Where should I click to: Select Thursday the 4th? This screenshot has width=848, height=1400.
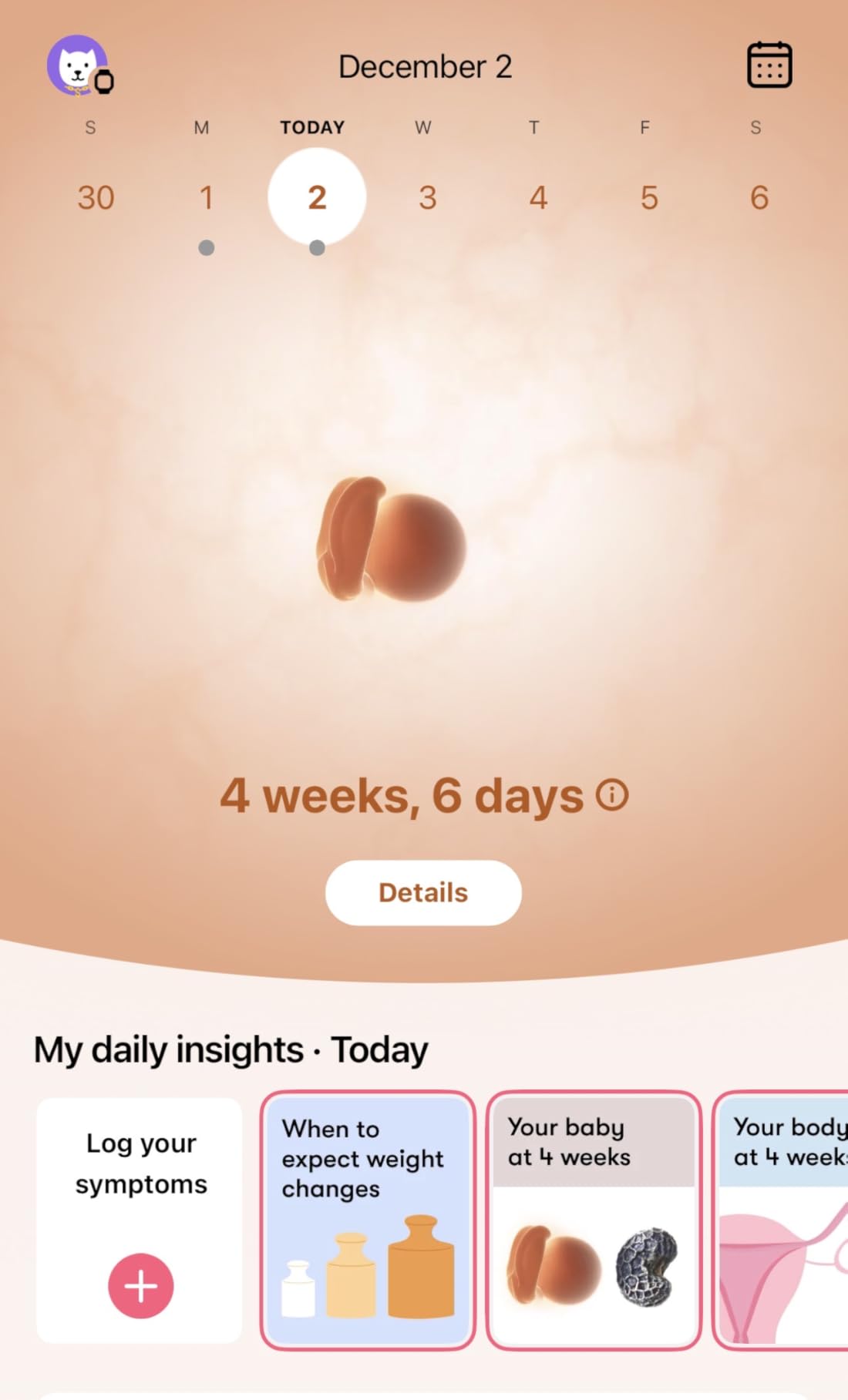538,198
